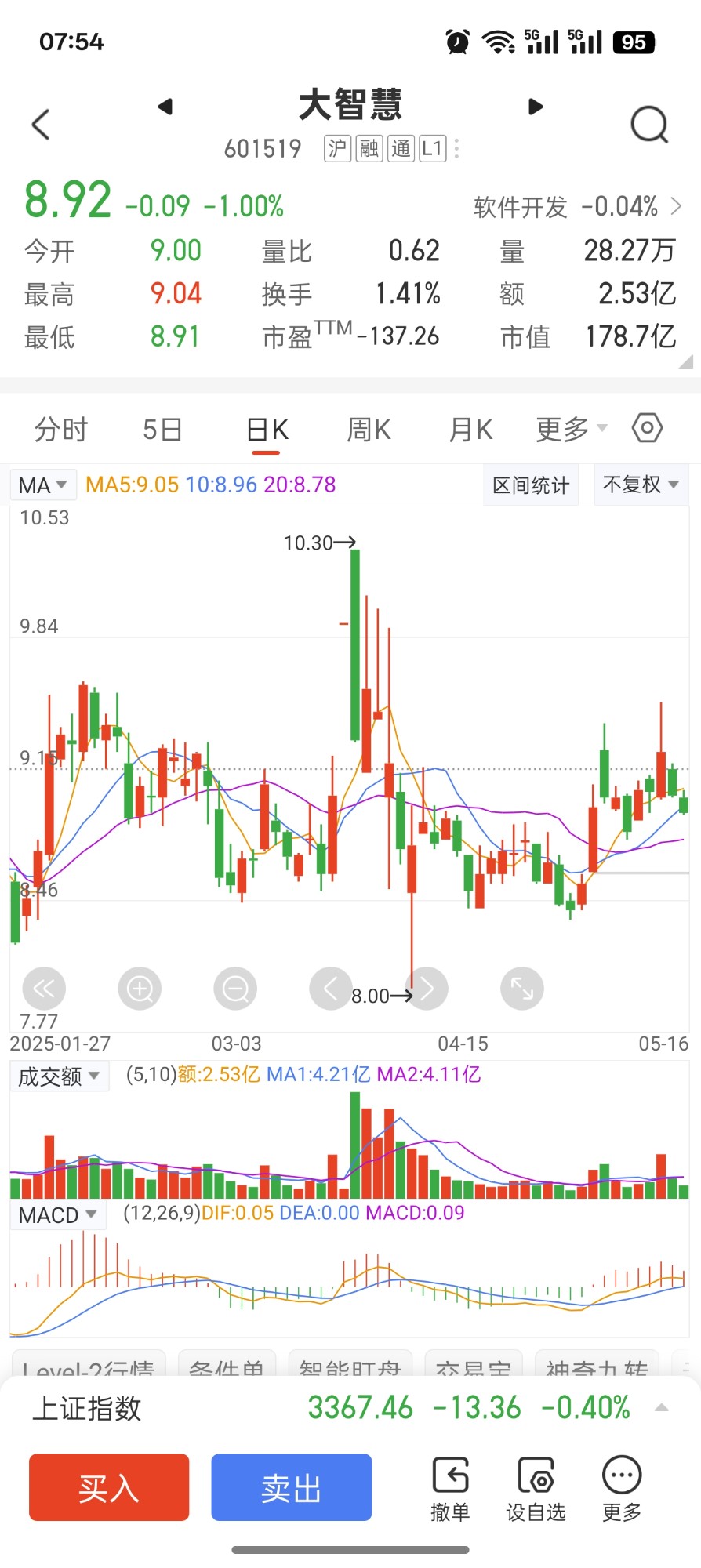The height and width of the screenshot is (1568, 701).
Task: Open 区间统计 range statistics
Action: [x=531, y=485]
